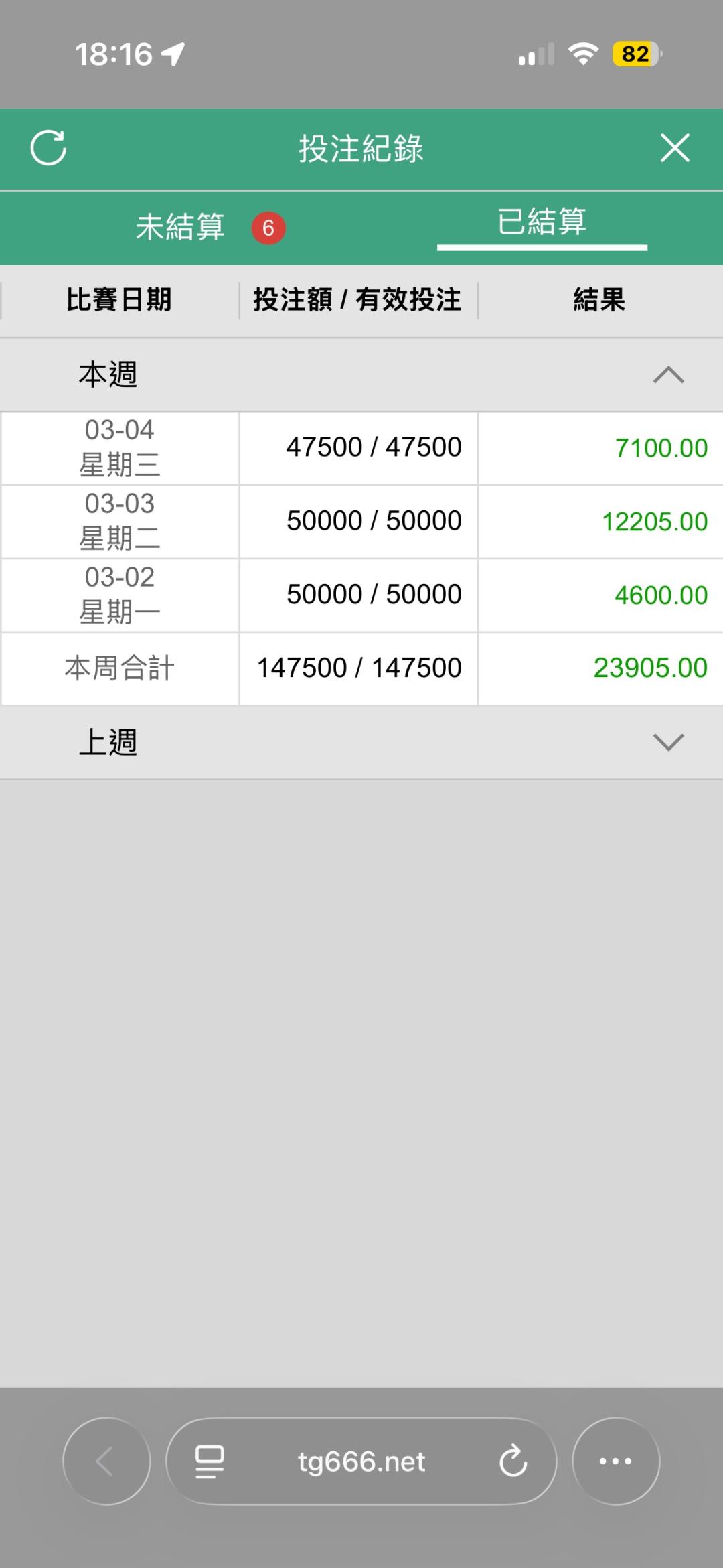This screenshot has width=723, height=1568.
Task: Expand the 上週 section
Action: (x=668, y=742)
